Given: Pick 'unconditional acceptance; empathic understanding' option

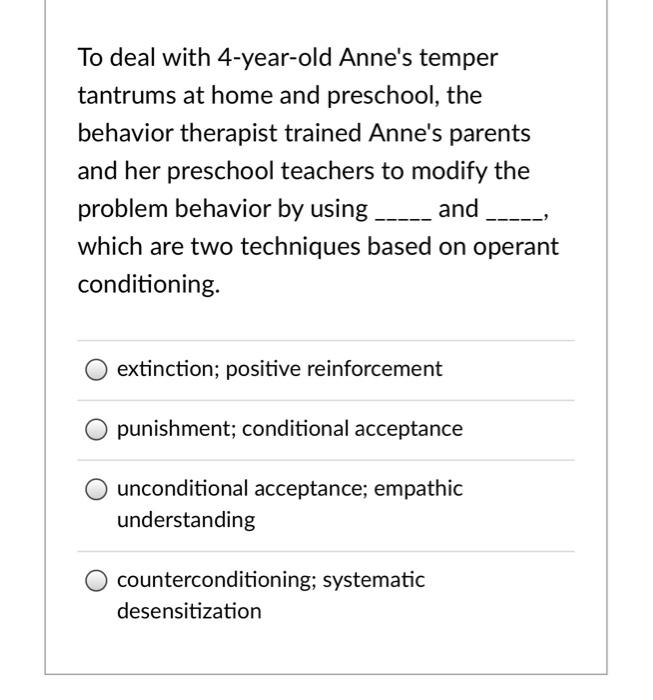Looking at the screenshot, I should click(97, 489).
